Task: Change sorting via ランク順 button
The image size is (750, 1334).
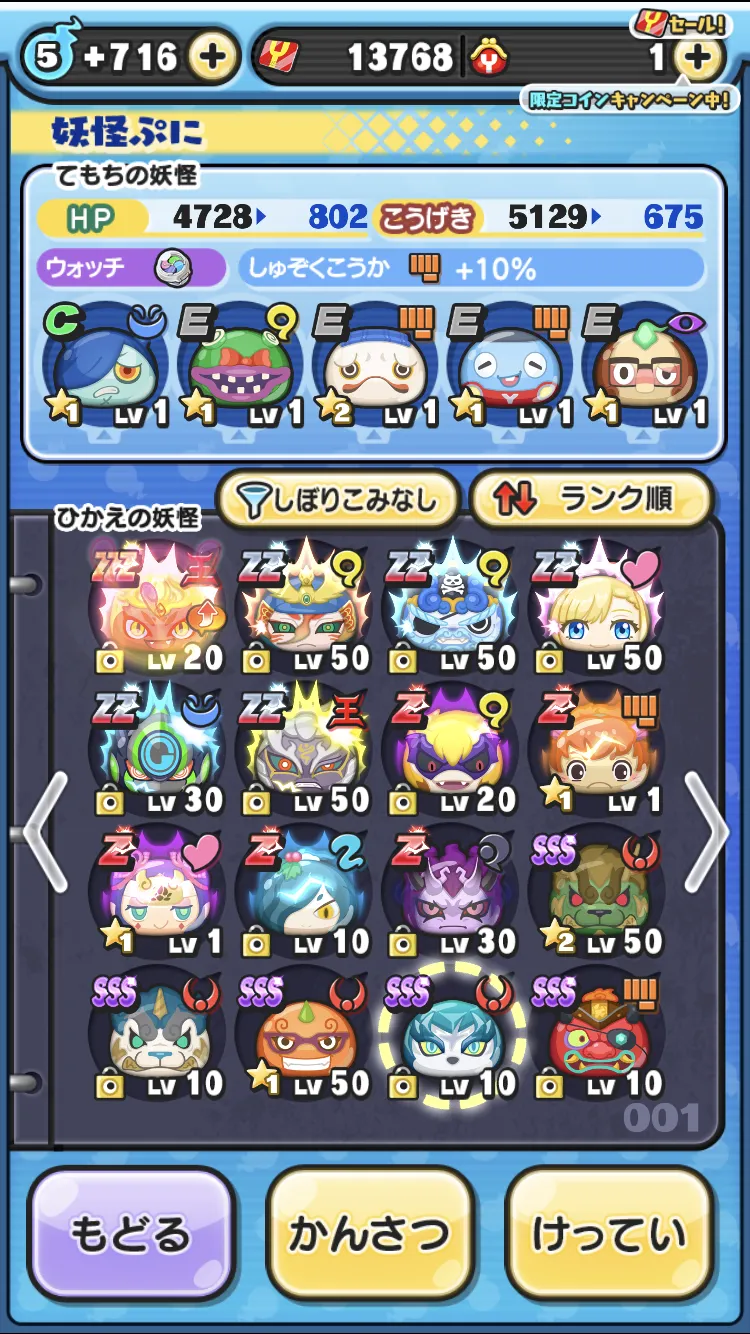Action: pyautogui.click(x=591, y=499)
